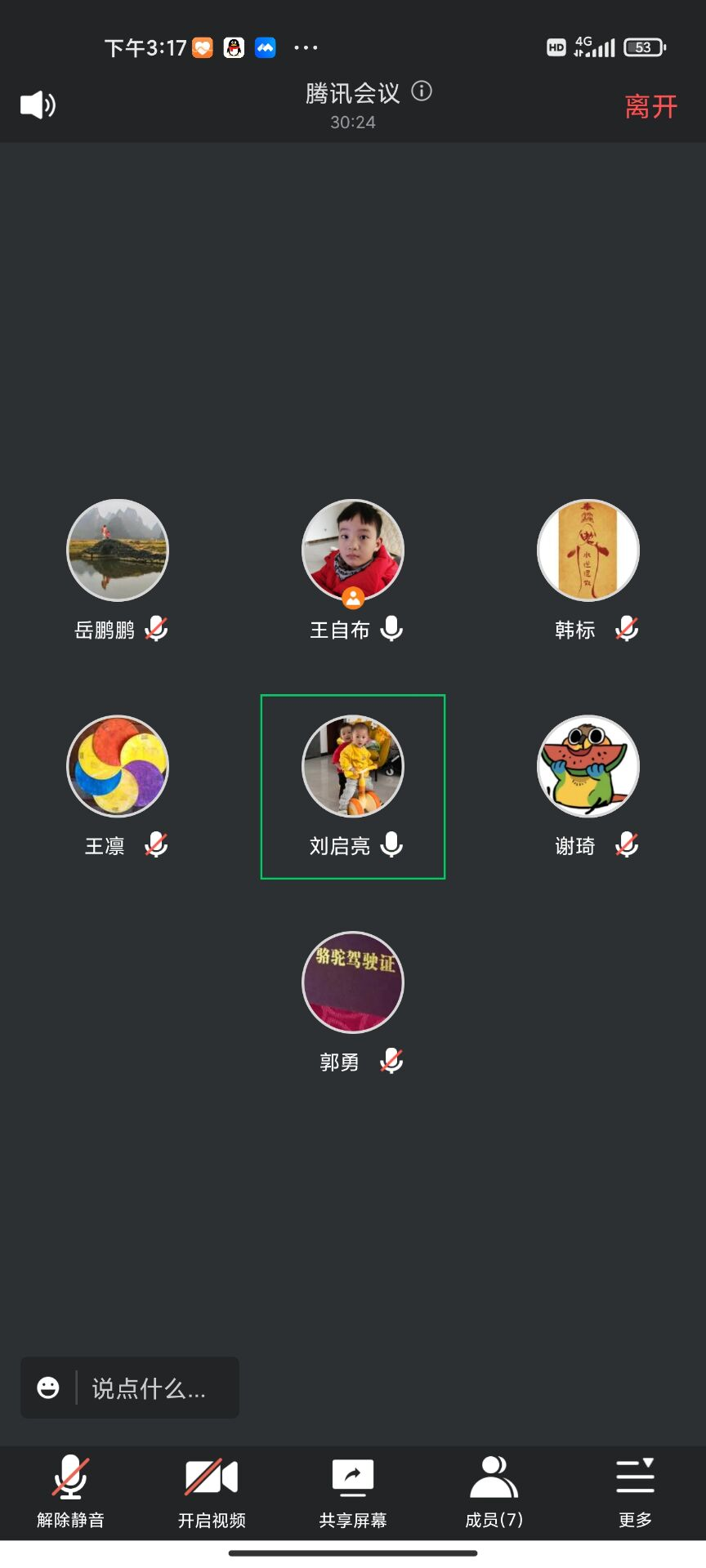
Task: Start screen sharing via 共享屏幕
Action: click(x=353, y=1491)
